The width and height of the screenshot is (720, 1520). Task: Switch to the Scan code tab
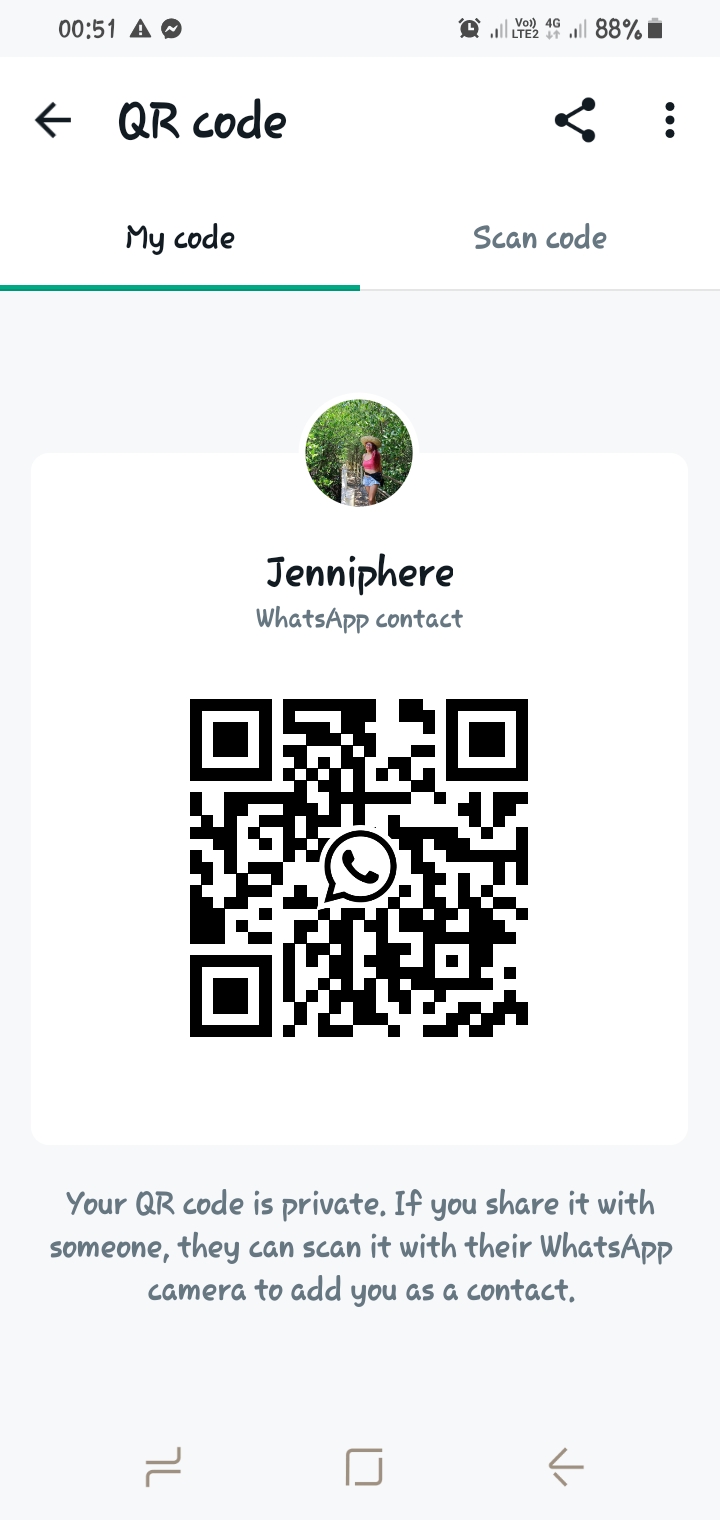coord(540,240)
